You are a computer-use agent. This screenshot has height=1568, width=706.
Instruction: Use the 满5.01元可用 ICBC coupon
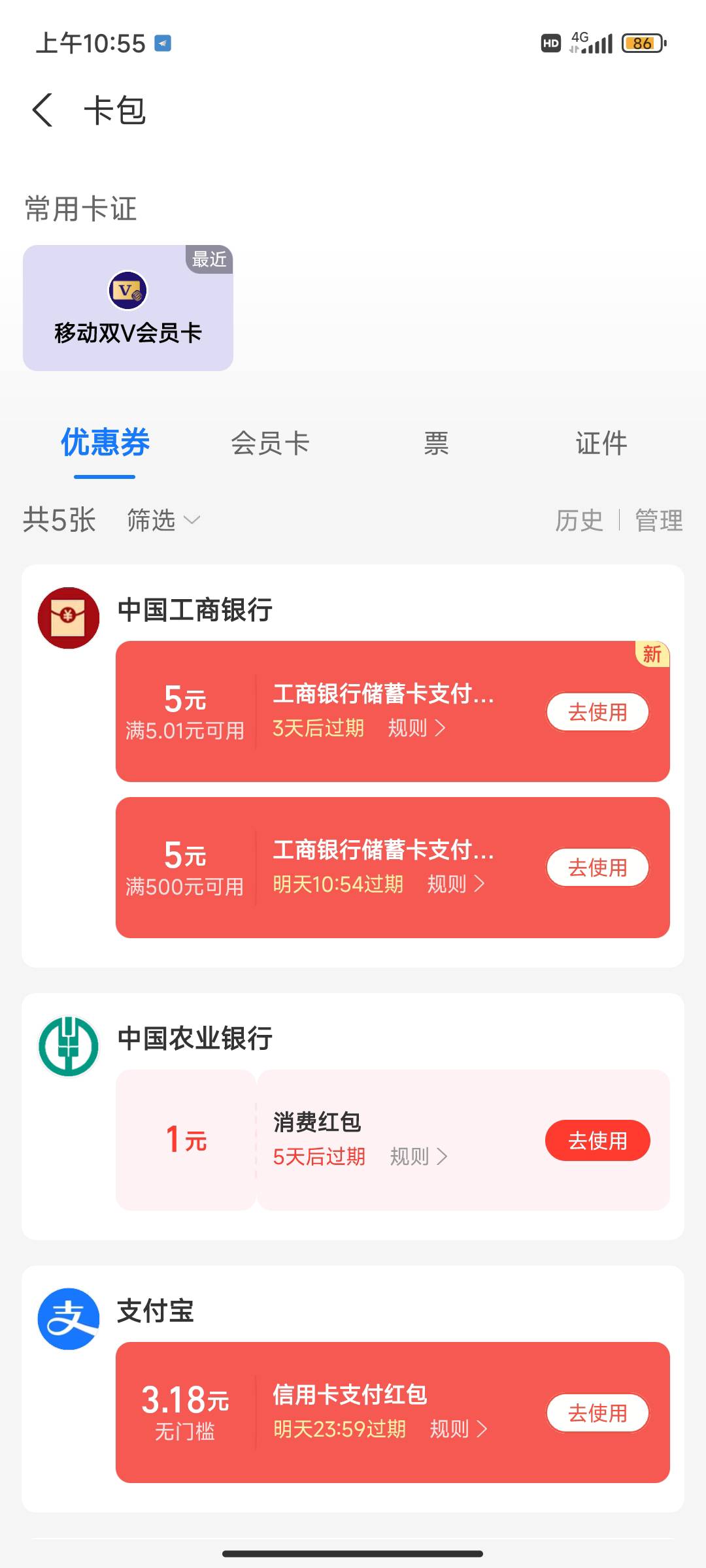pyautogui.click(x=597, y=711)
